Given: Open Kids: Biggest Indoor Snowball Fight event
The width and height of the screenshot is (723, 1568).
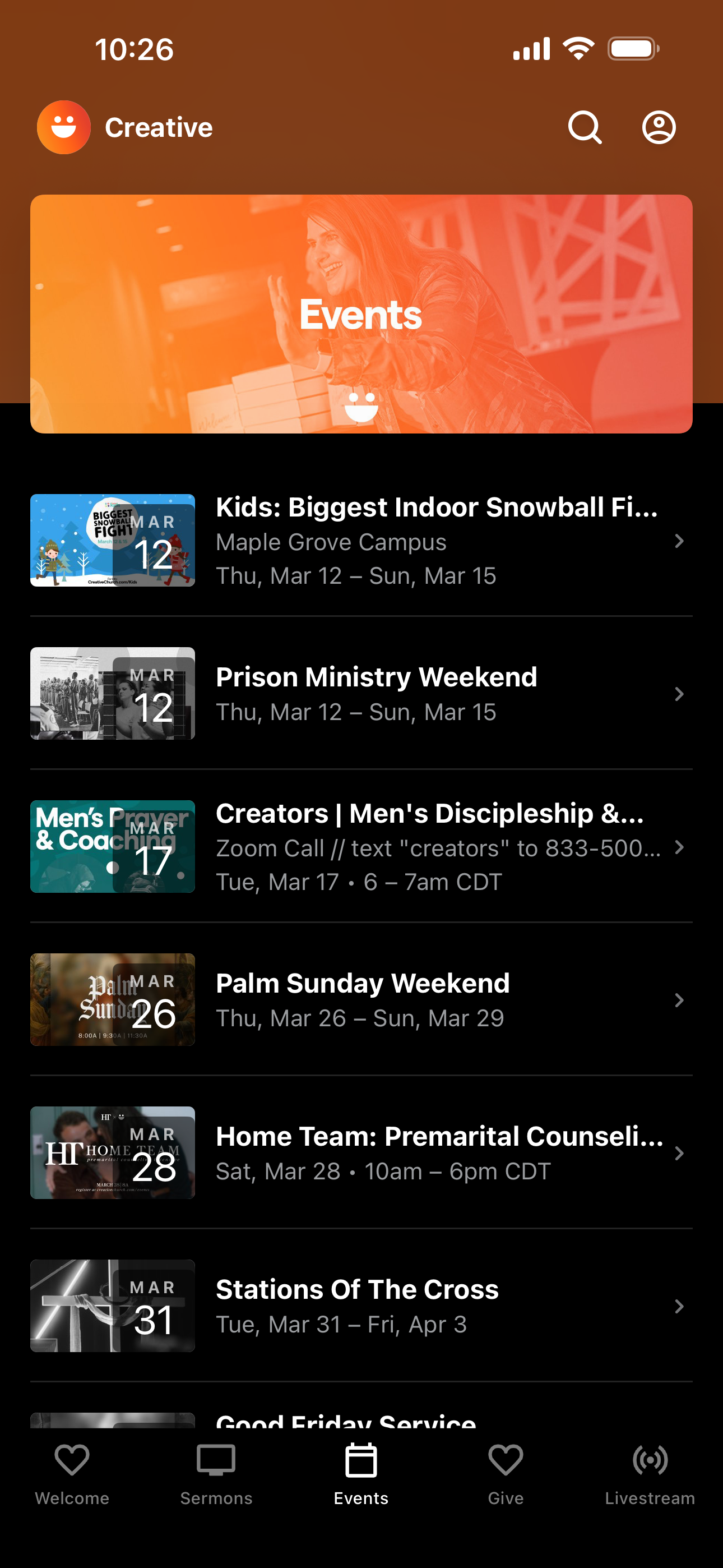Looking at the screenshot, I should [x=361, y=541].
